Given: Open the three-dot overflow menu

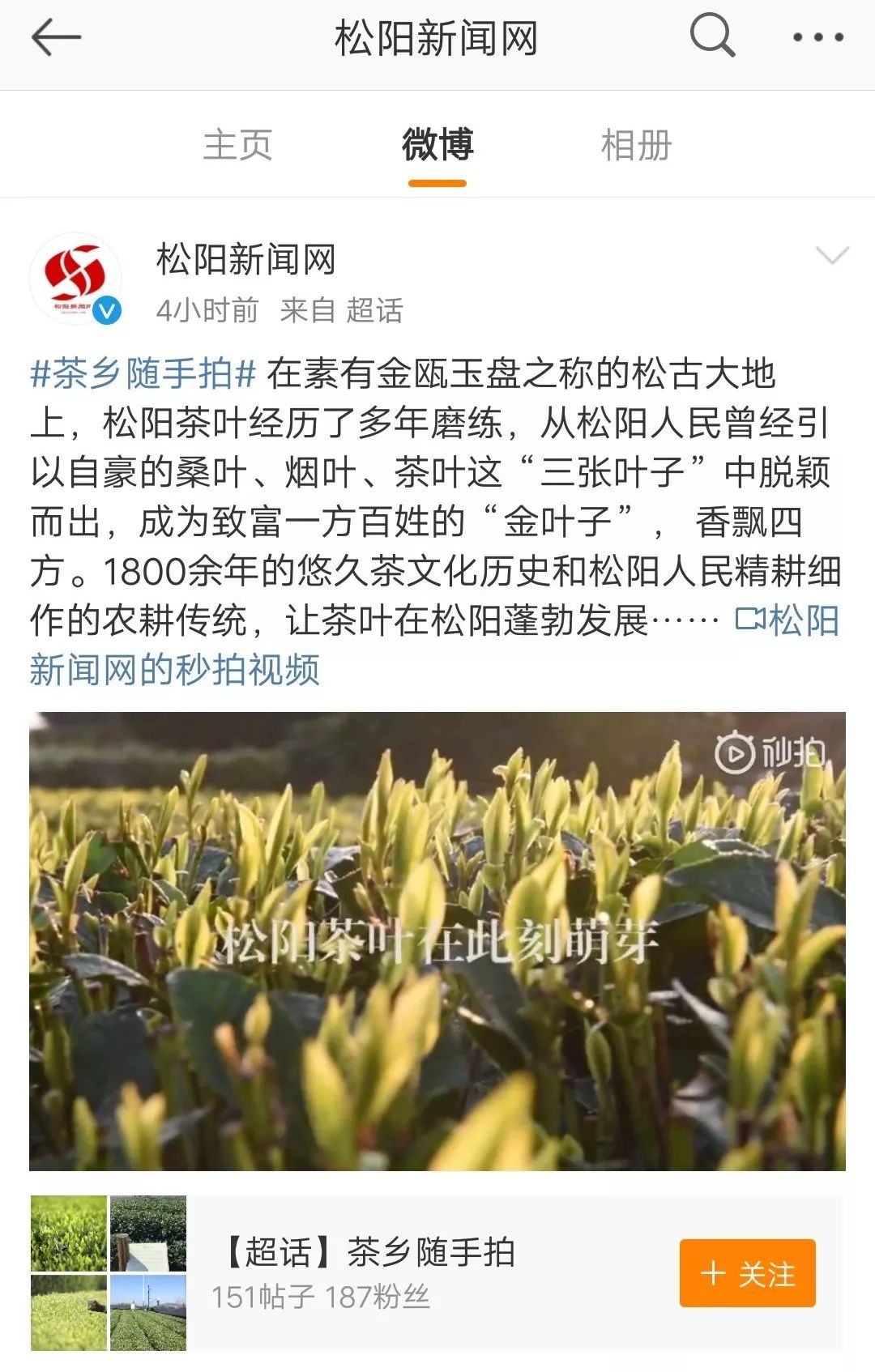Looking at the screenshot, I should pyautogui.click(x=817, y=37).
